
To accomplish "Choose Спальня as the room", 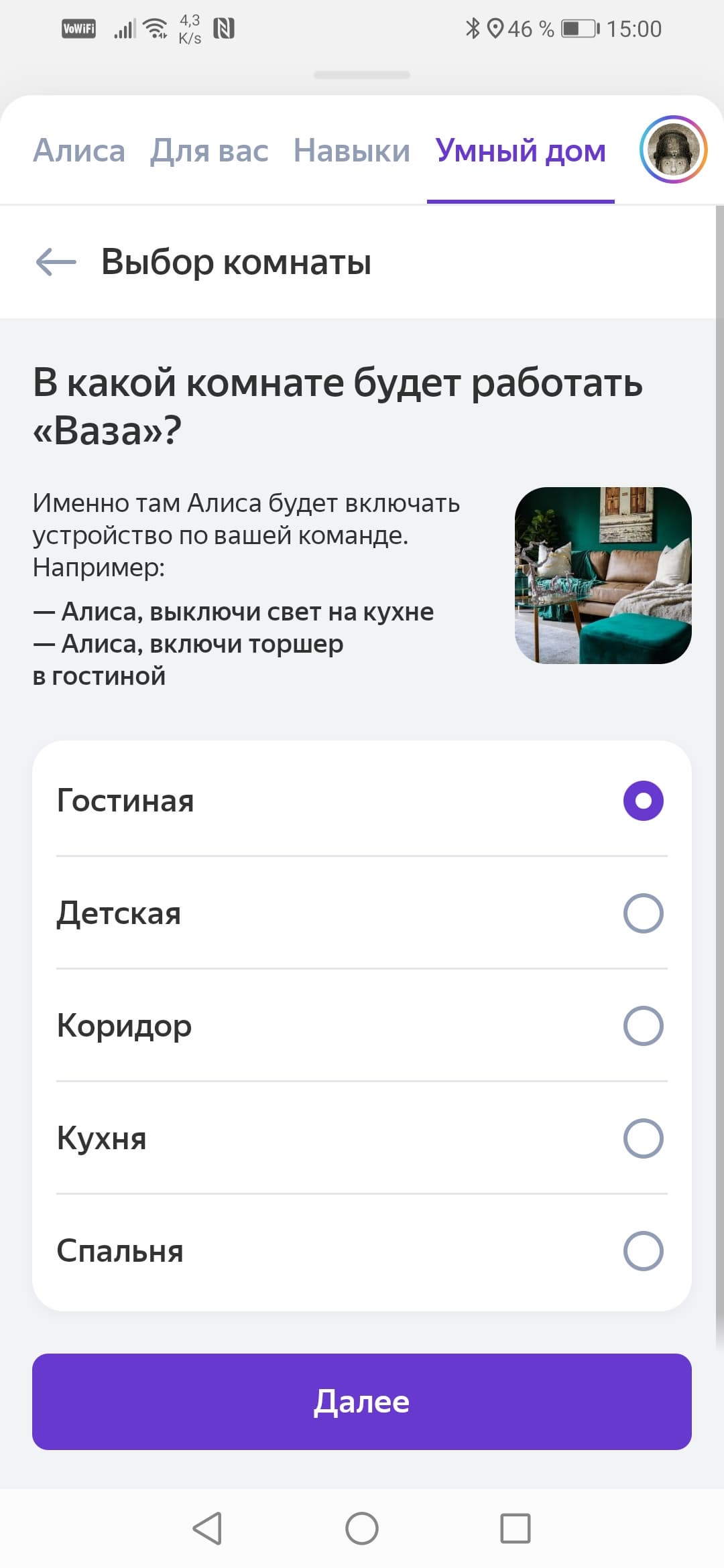I will click(642, 1251).
